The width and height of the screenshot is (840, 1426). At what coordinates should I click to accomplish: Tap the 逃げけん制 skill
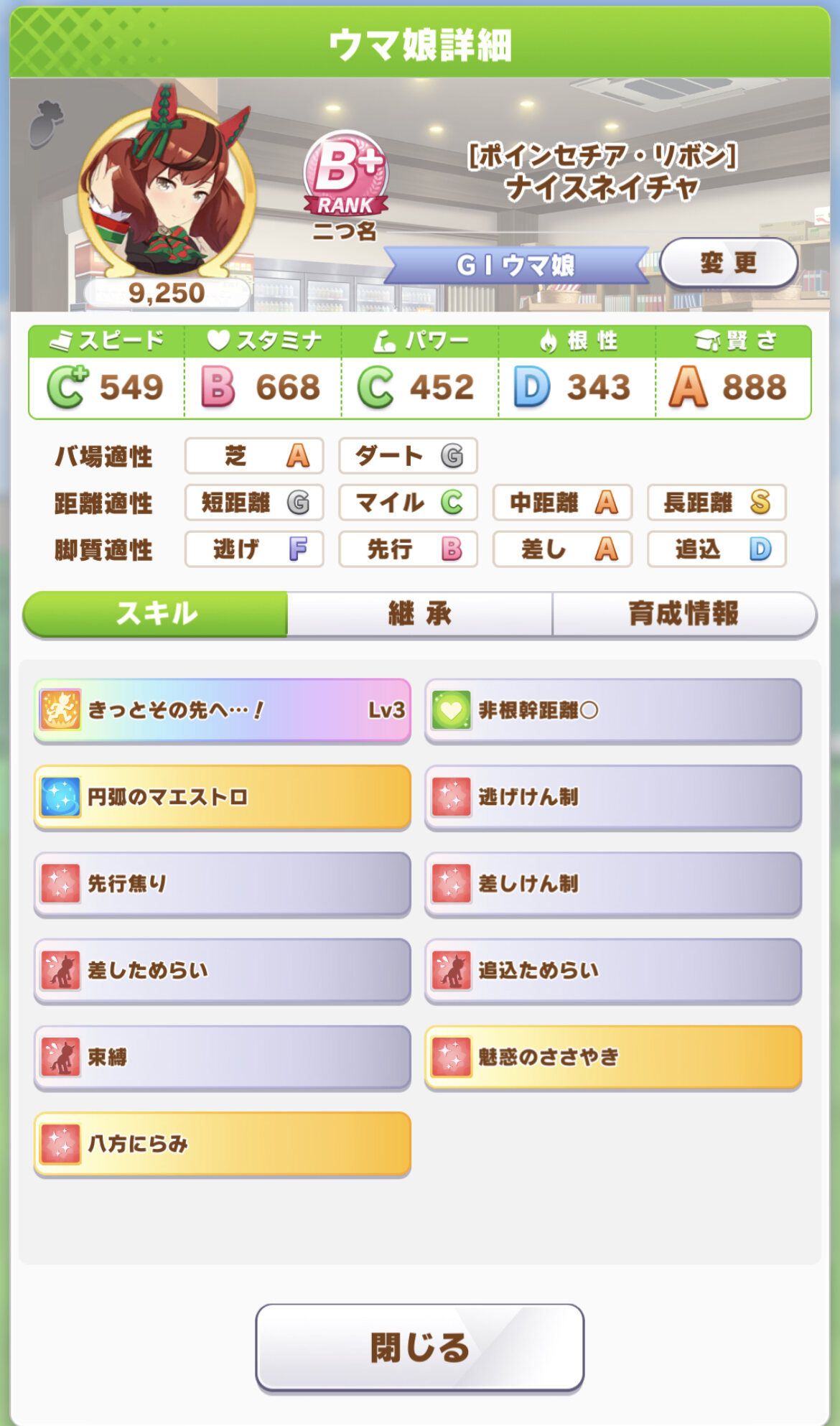point(613,797)
